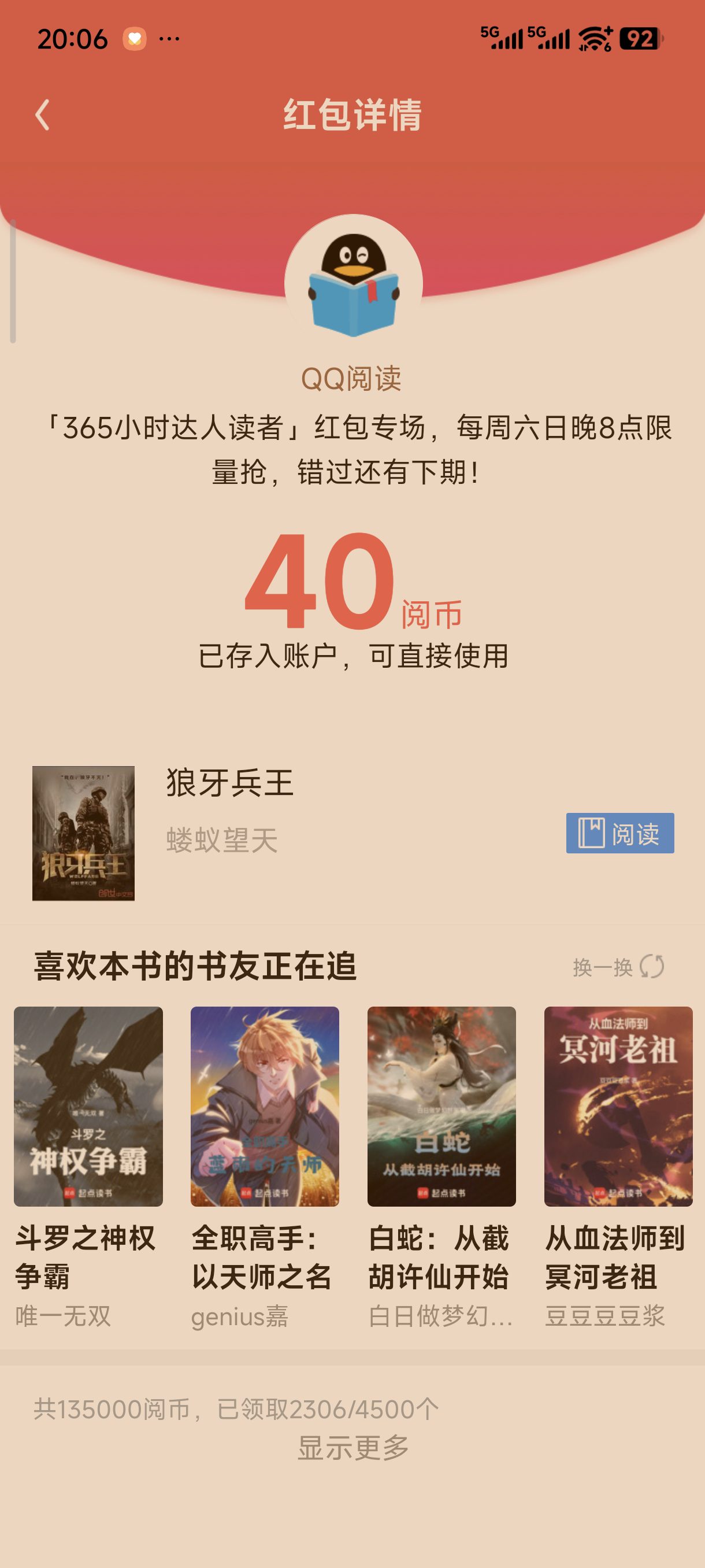705x1568 pixels.
Task: Open 从血法师到冥河老祖 book
Action: [618, 1106]
